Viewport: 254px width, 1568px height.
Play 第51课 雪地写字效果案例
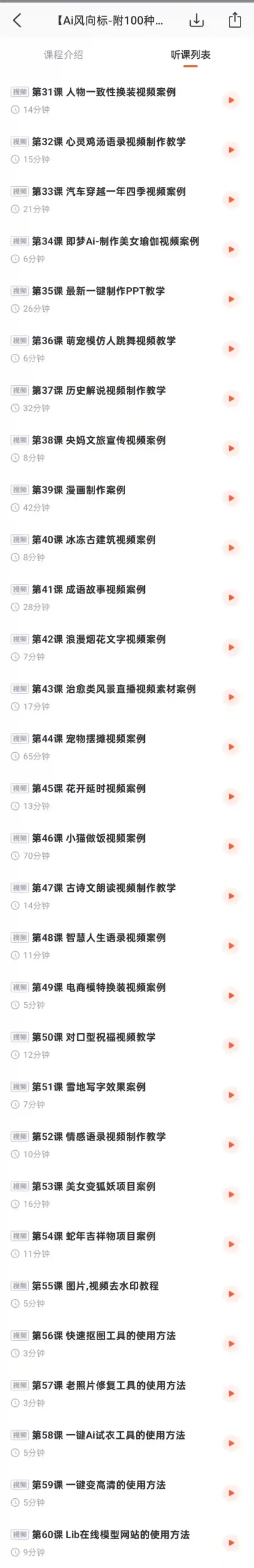point(231,1095)
